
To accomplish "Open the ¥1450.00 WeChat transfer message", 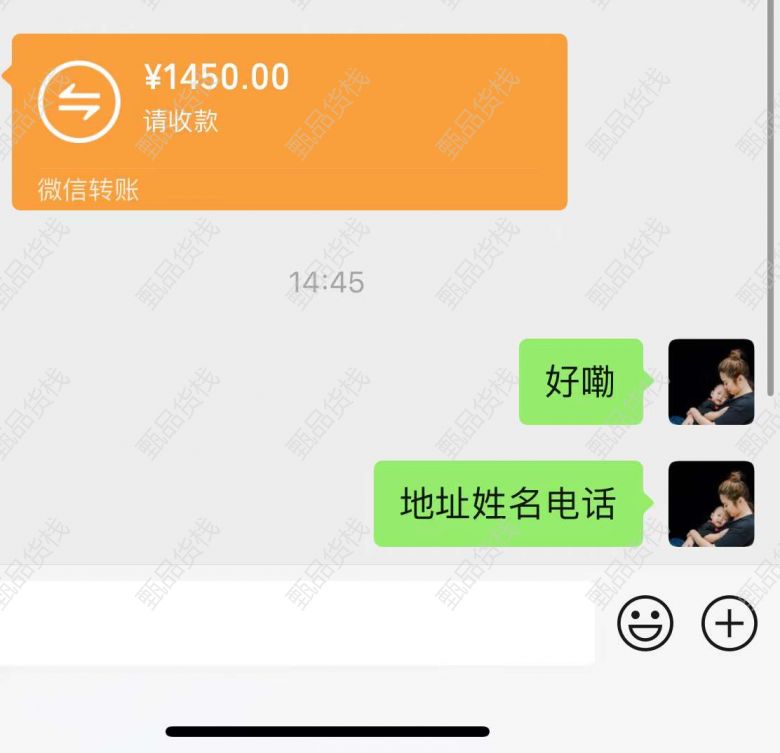I will 290,120.
